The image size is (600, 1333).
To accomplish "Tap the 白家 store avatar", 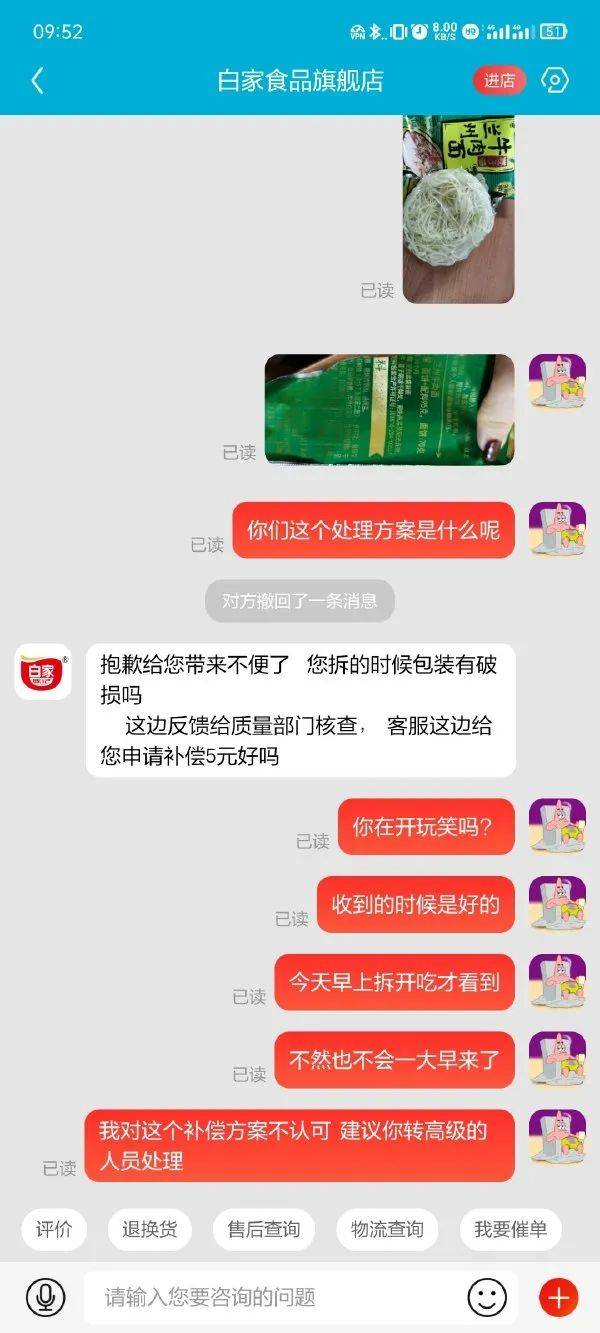I will (x=43, y=672).
